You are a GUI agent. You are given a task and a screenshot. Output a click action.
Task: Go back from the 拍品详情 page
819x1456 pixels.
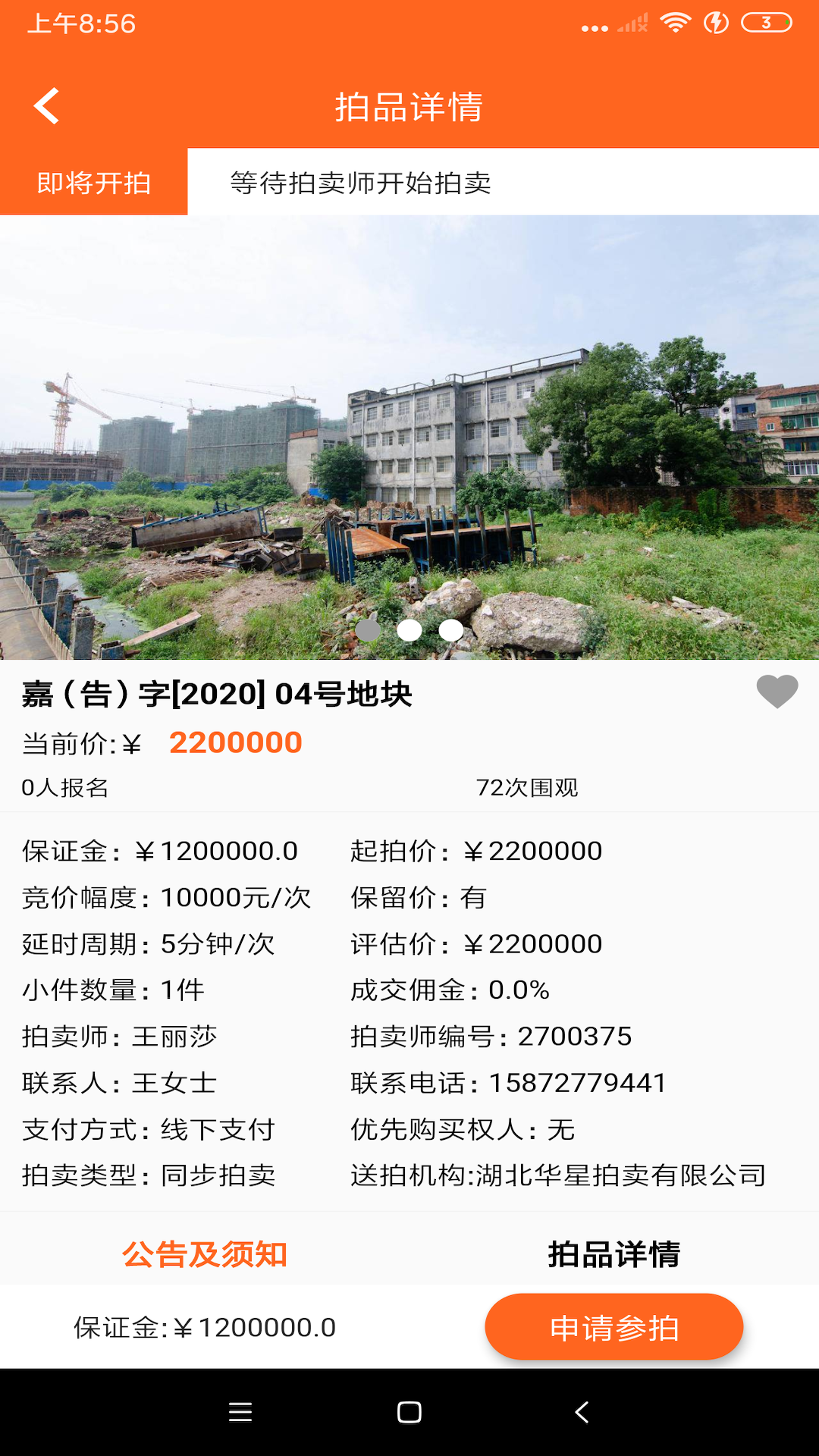tap(47, 106)
